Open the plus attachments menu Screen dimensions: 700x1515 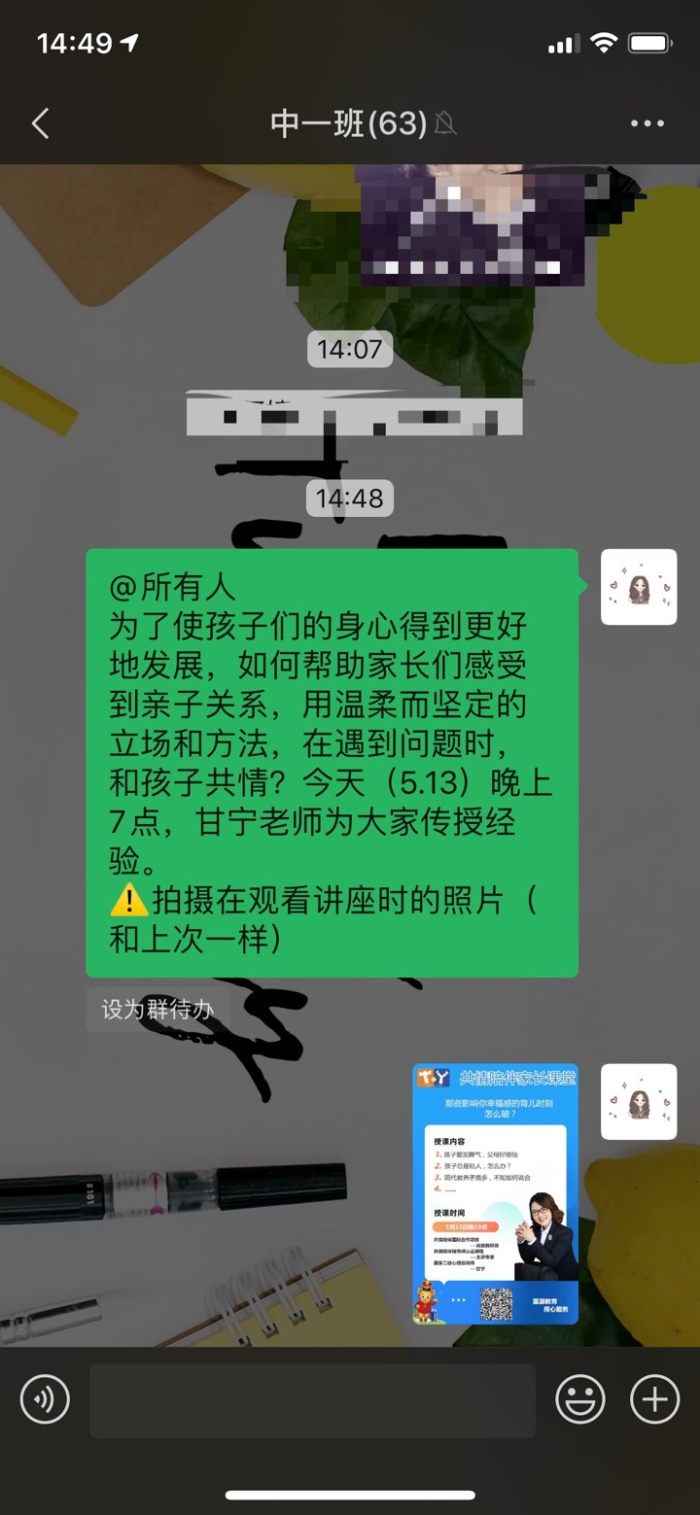click(x=654, y=1398)
